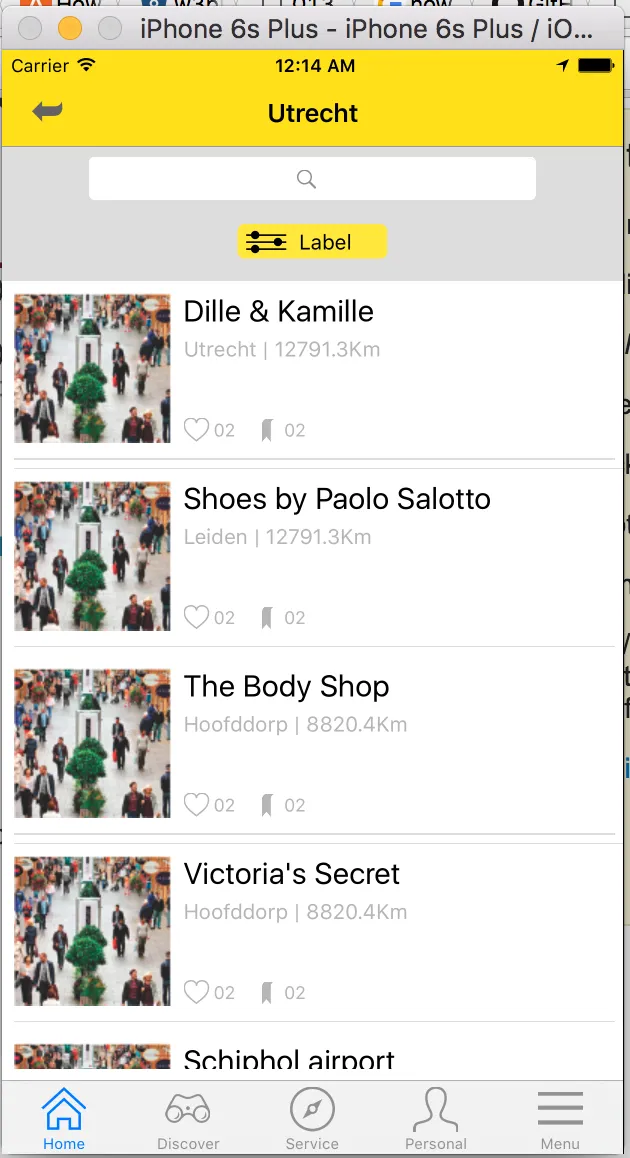Bookmark Dille & Kamille
The image size is (630, 1158).
(x=267, y=430)
